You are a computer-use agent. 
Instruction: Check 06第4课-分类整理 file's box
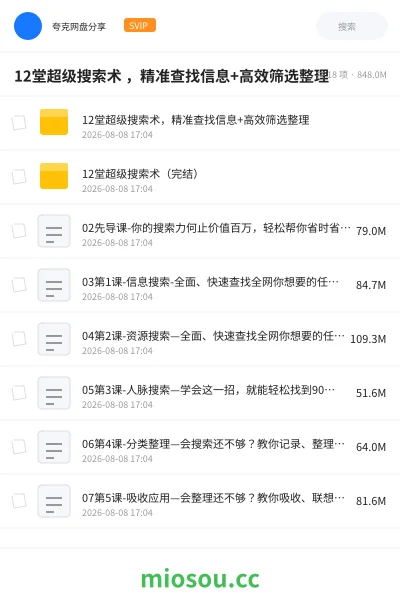pyautogui.click(x=19, y=446)
